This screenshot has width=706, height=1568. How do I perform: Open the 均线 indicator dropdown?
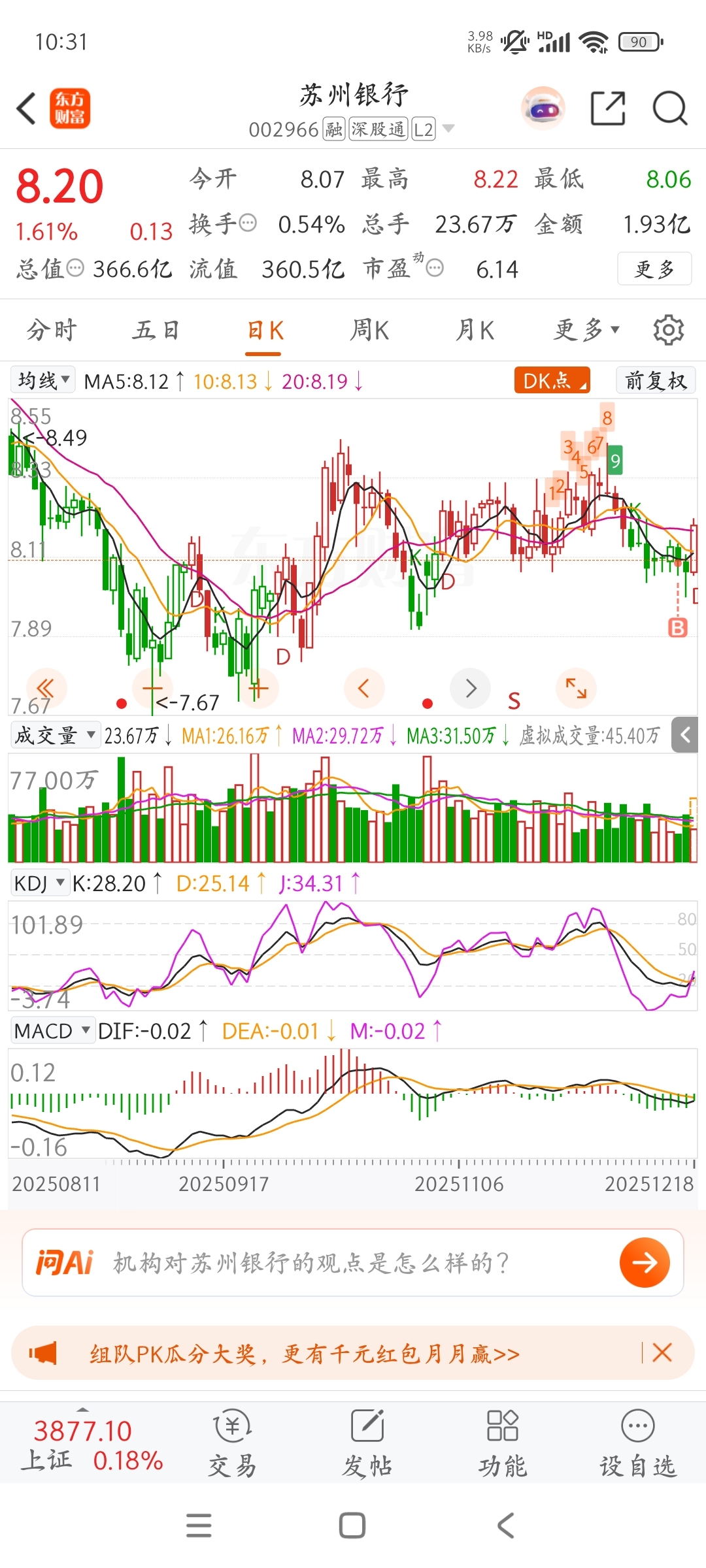pos(43,380)
